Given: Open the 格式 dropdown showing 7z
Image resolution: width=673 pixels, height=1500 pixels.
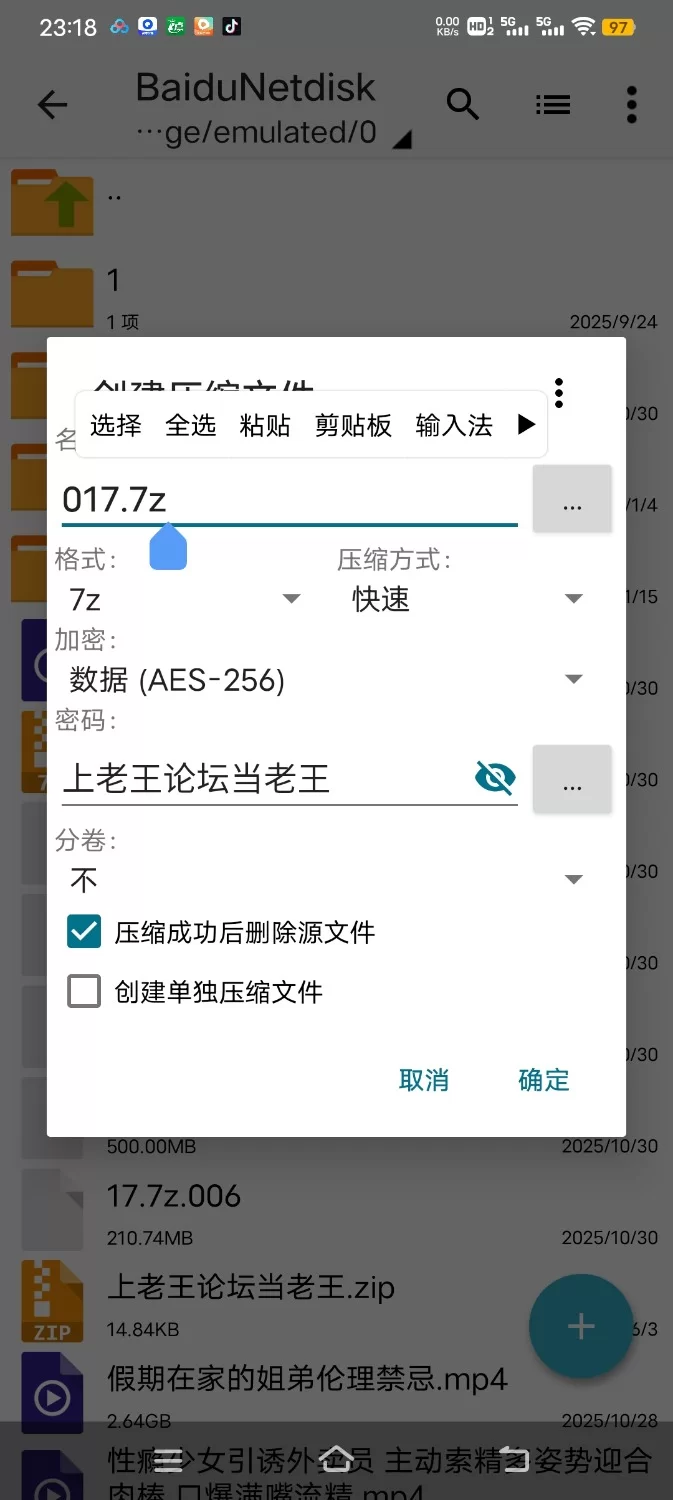Looking at the screenshot, I should point(185,599).
